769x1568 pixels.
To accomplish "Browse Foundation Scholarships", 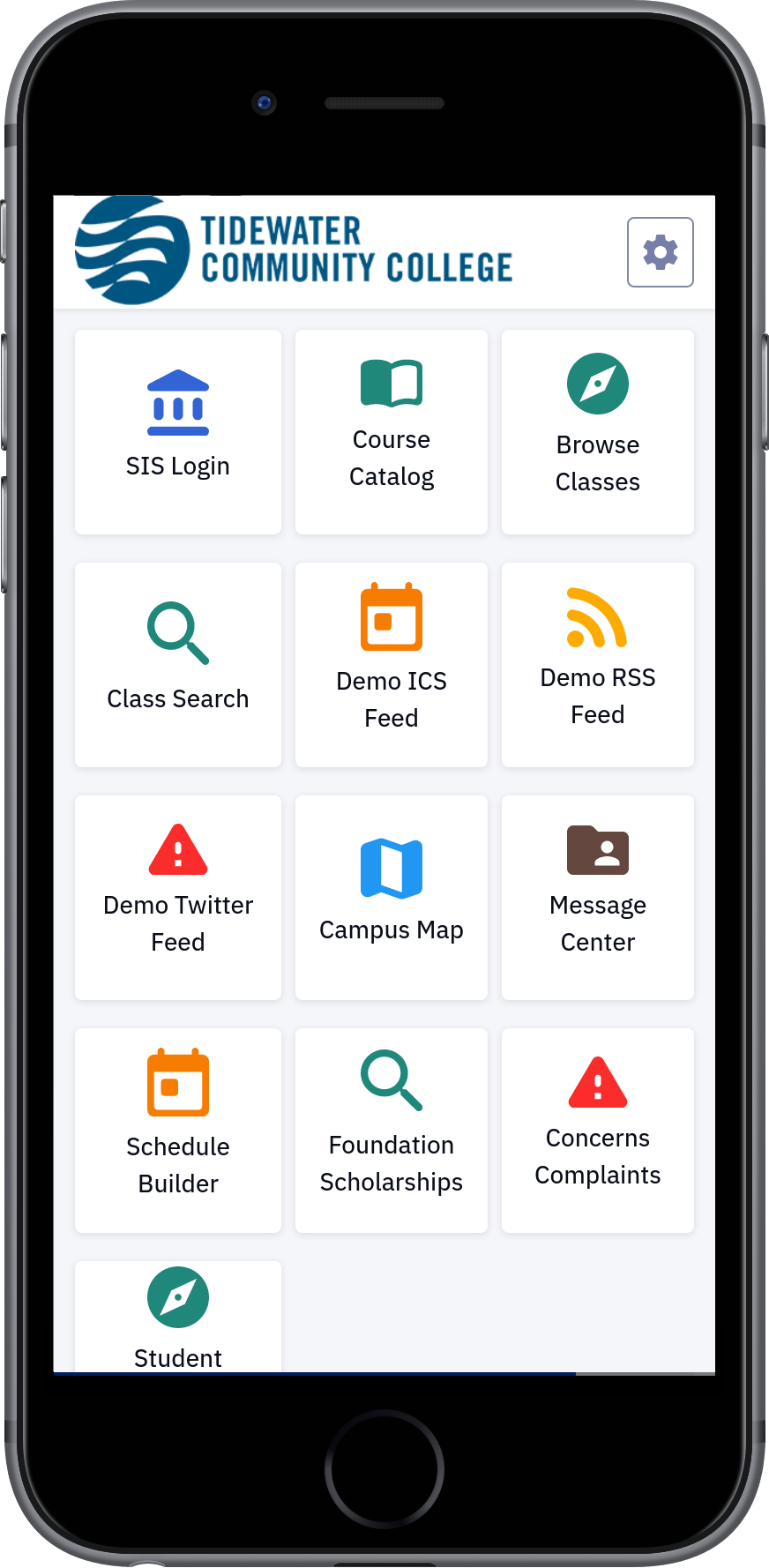I will [392, 1131].
